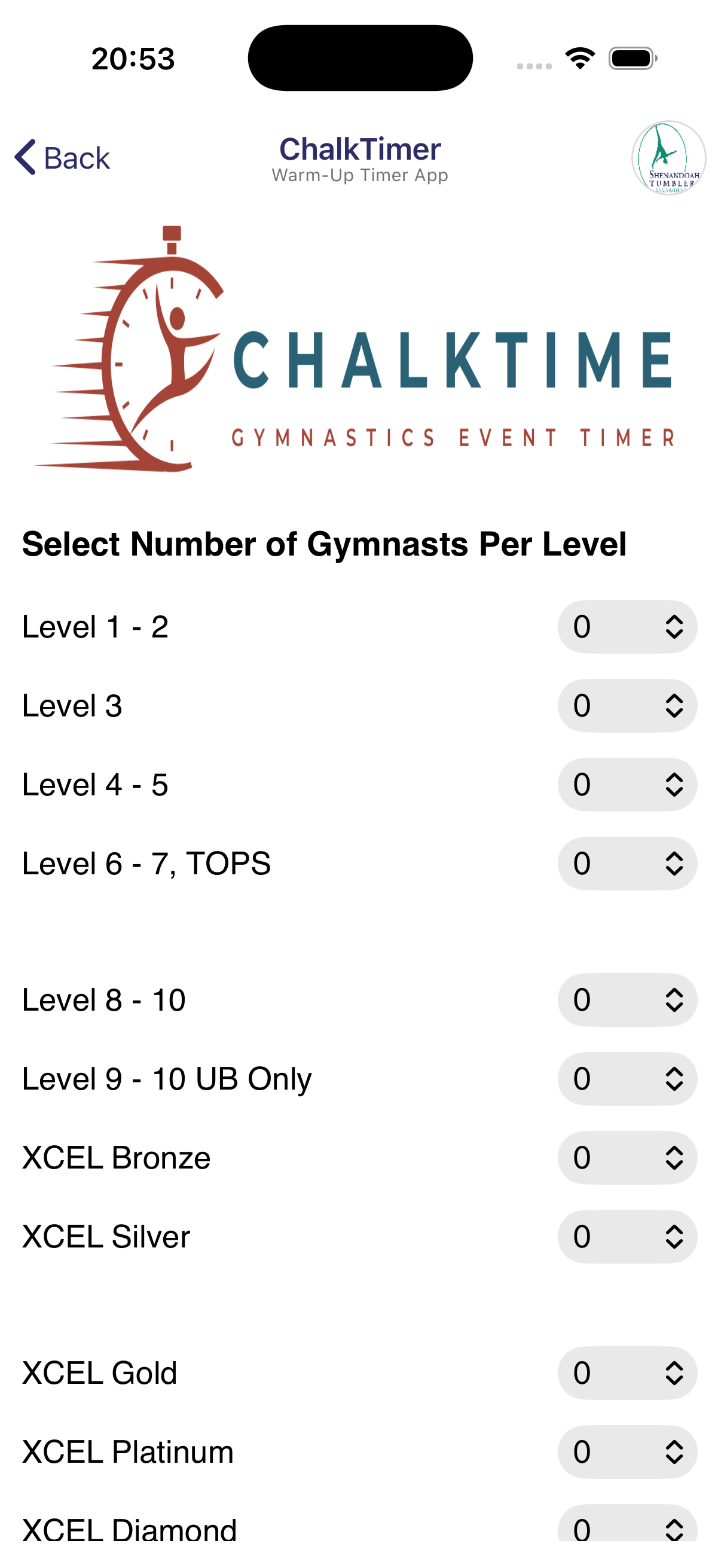Open the Level 3 gymnast count picker
Image resolution: width=721 pixels, height=1568 pixels.
(627, 706)
